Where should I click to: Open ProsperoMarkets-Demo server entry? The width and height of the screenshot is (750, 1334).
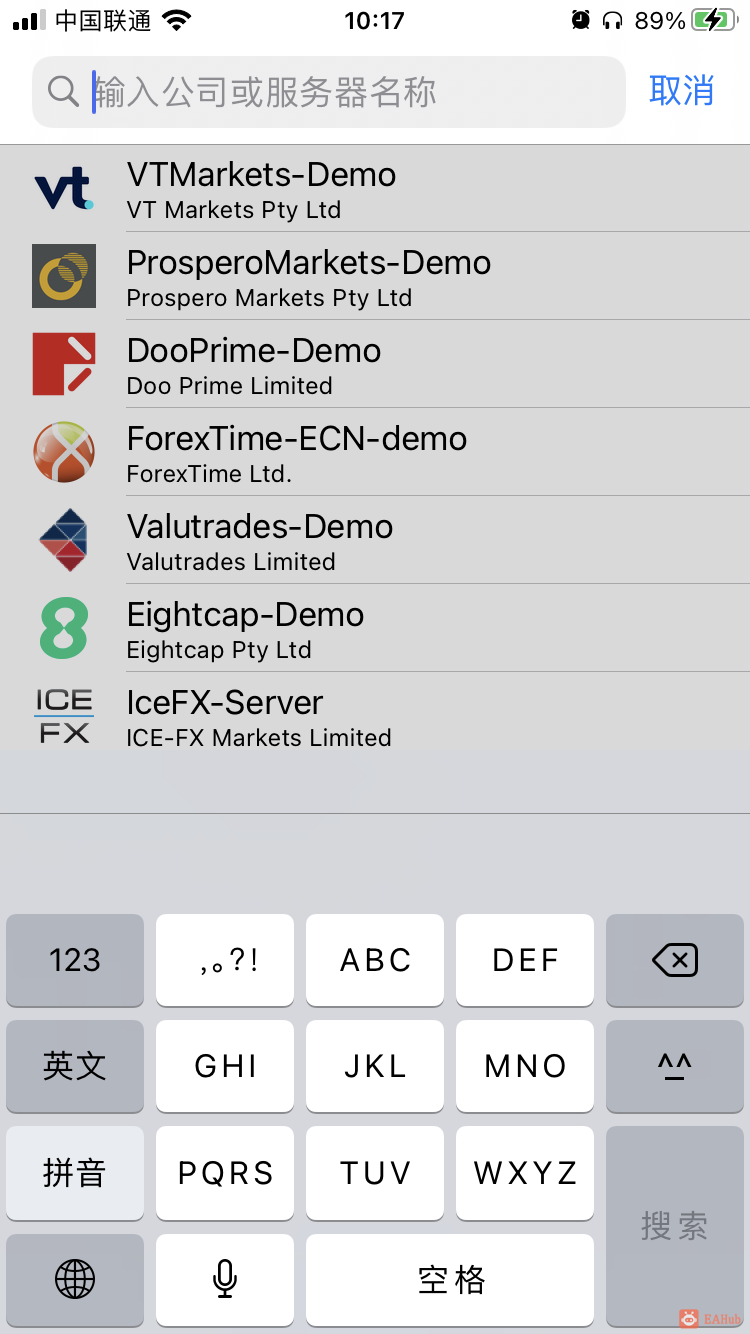(375, 278)
